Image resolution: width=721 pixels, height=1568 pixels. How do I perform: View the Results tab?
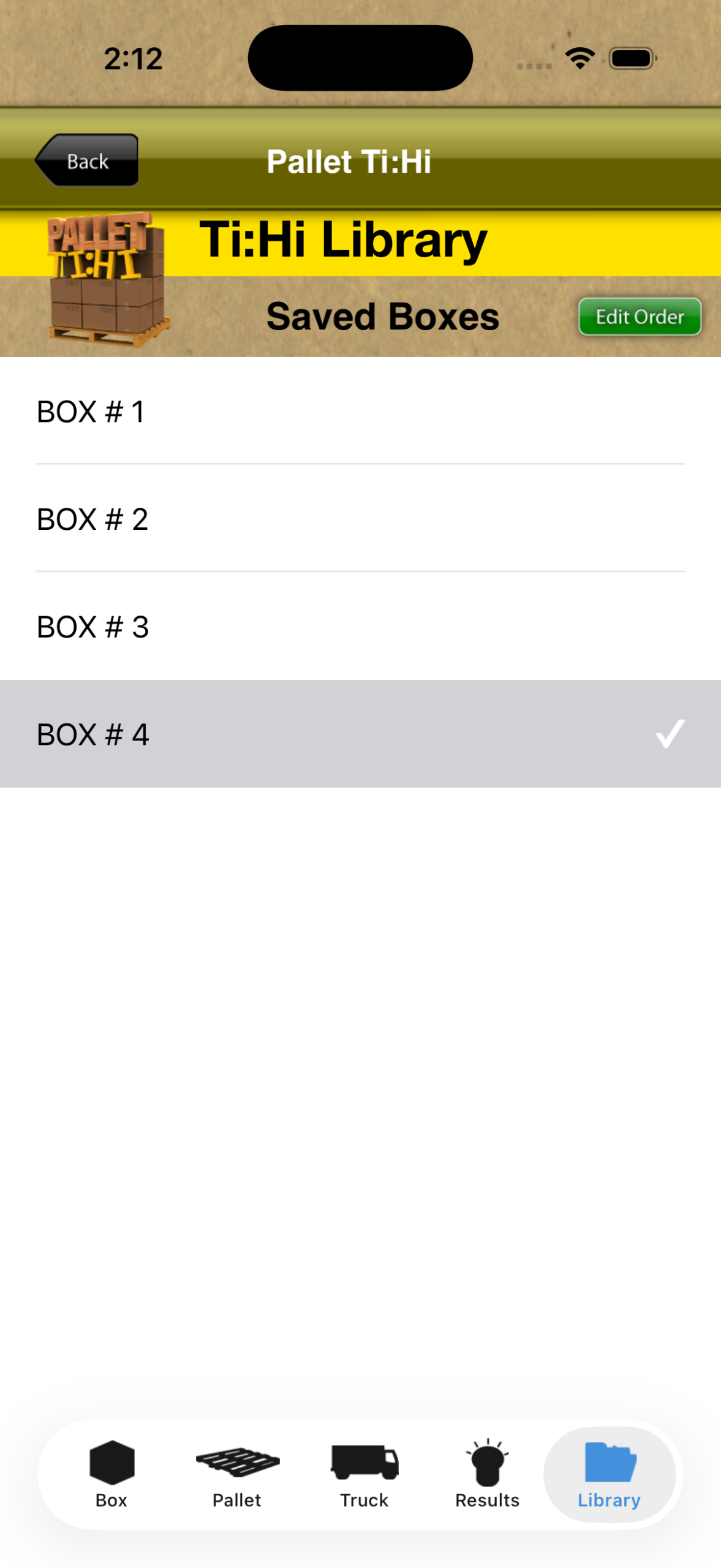click(x=487, y=1473)
